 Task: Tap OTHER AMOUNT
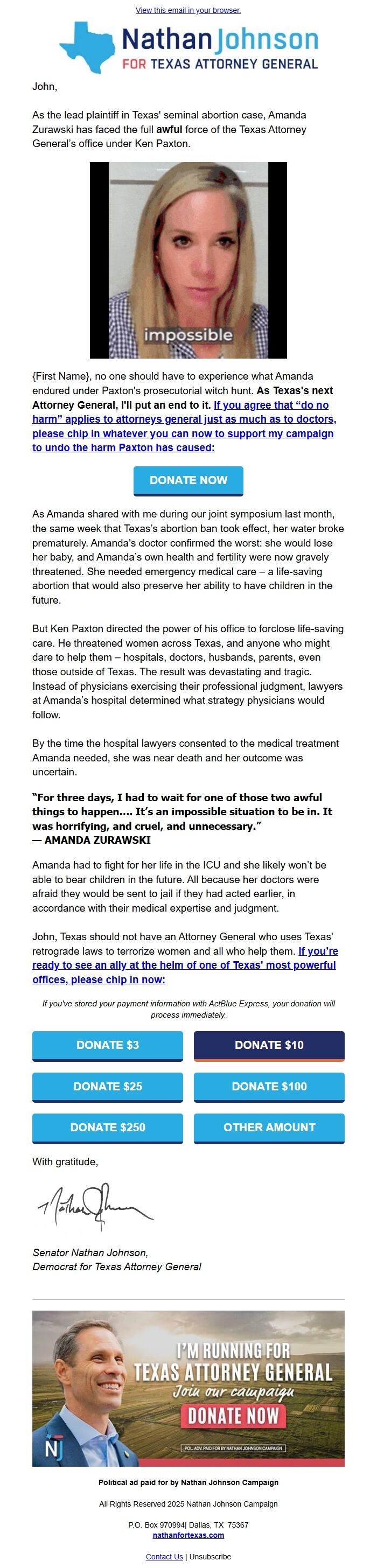pyautogui.click(x=269, y=1128)
